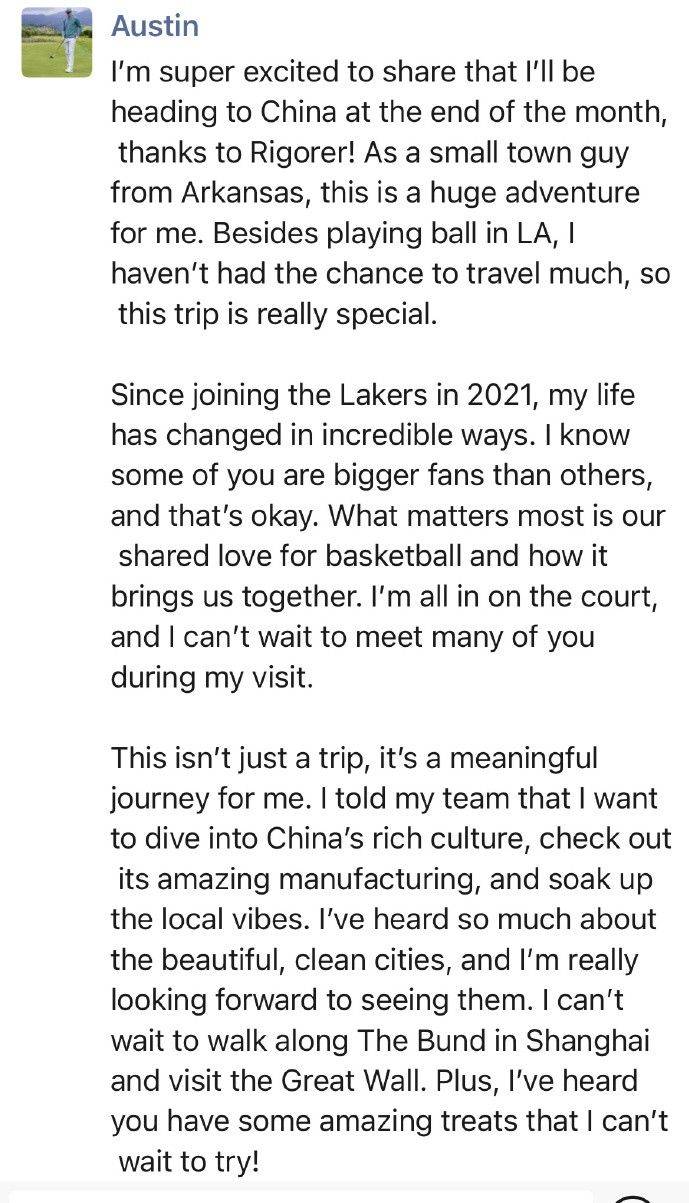Screen dimensions: 689x1203
Task: Focus the message input field
Action: click(300, 1196)
